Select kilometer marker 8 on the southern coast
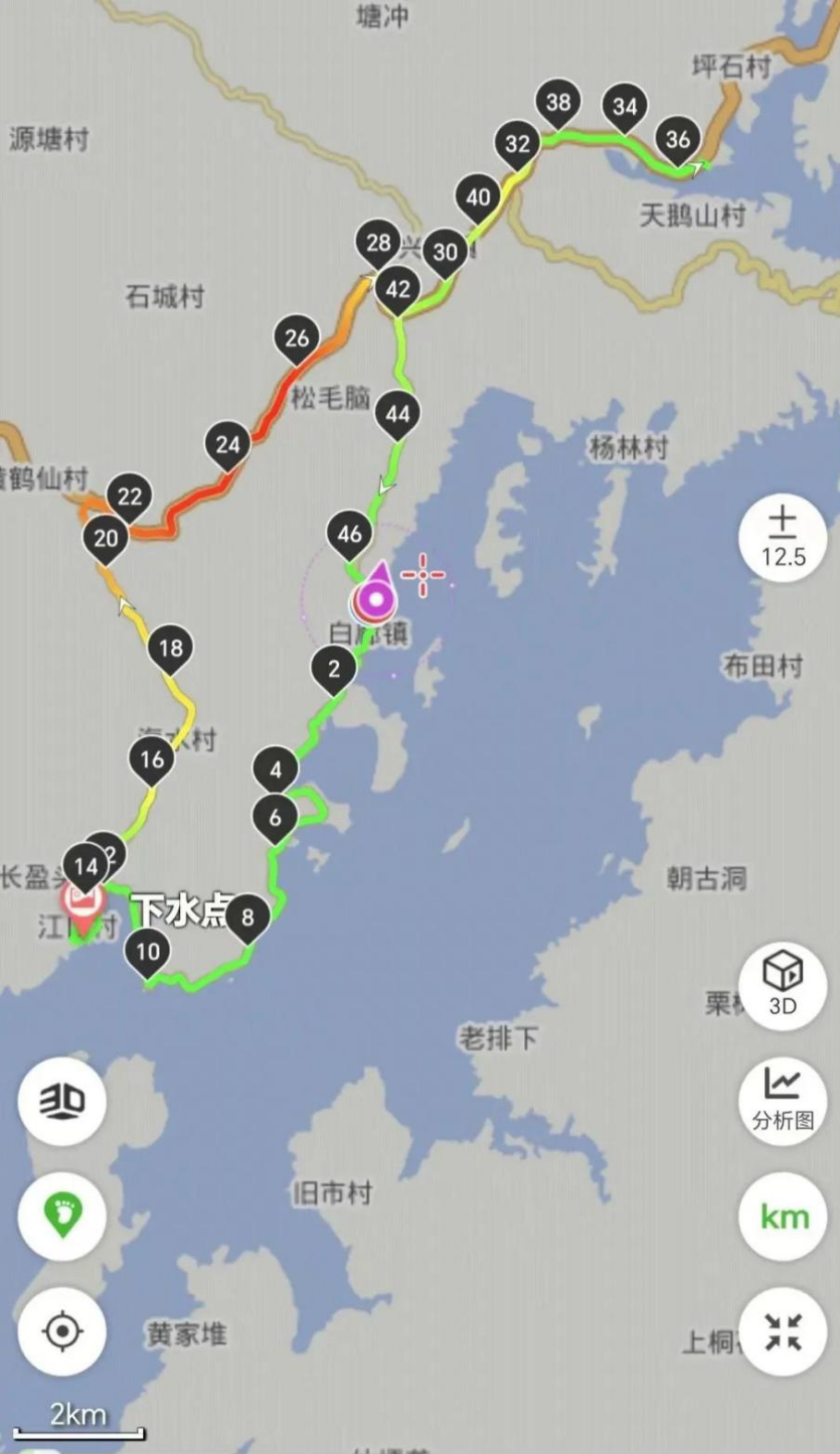840x1454 pixels. coord(246,917)
